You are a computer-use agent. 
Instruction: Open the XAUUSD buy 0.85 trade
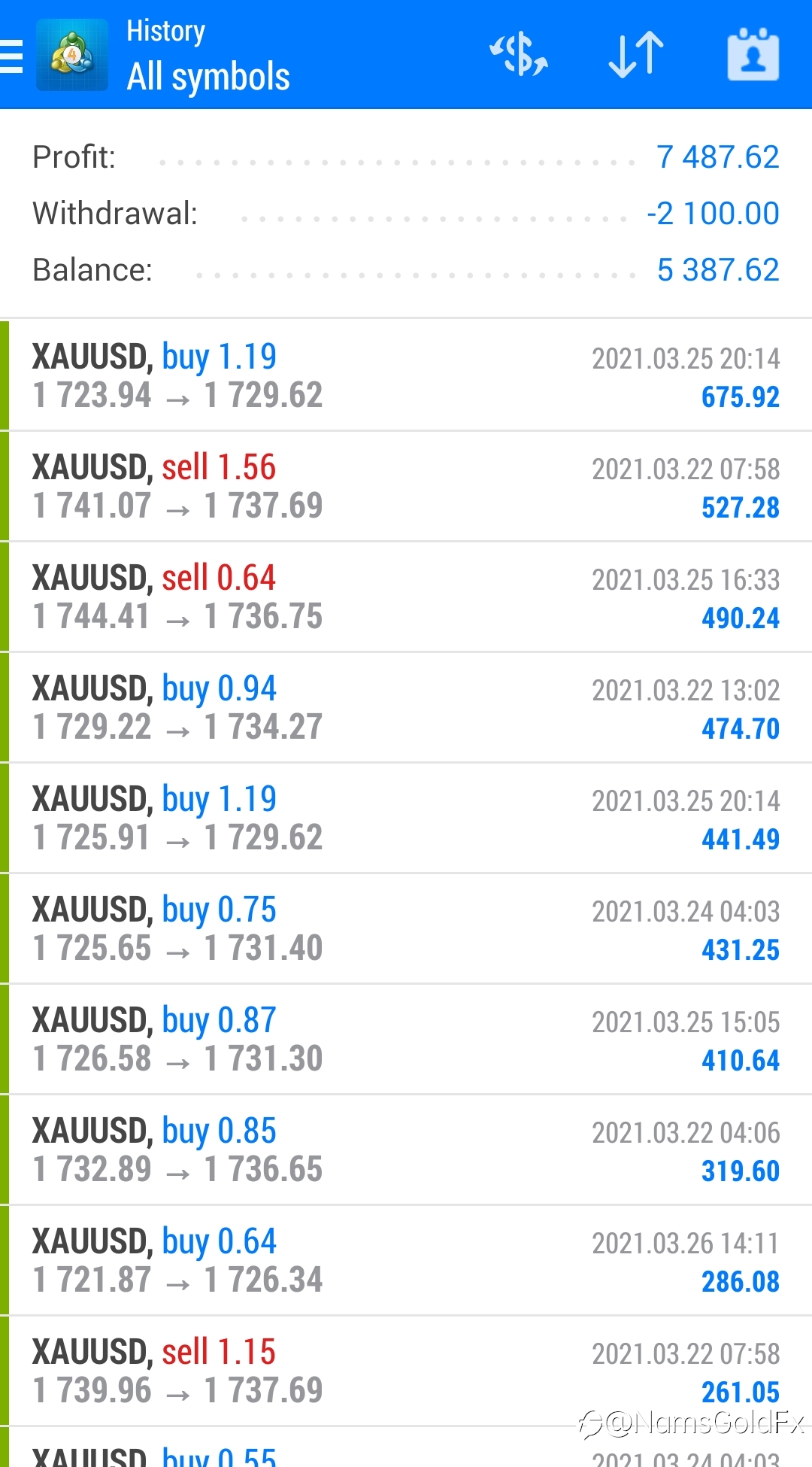(406, 1150)
